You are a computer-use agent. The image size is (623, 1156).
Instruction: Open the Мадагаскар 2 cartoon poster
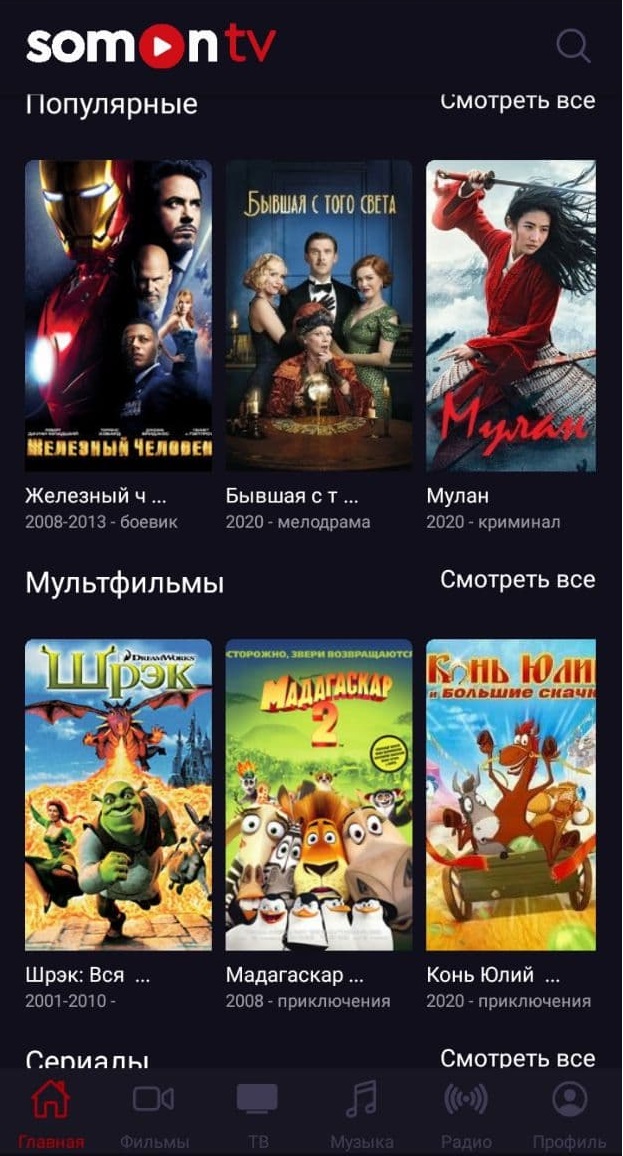(x=318, y=794)
